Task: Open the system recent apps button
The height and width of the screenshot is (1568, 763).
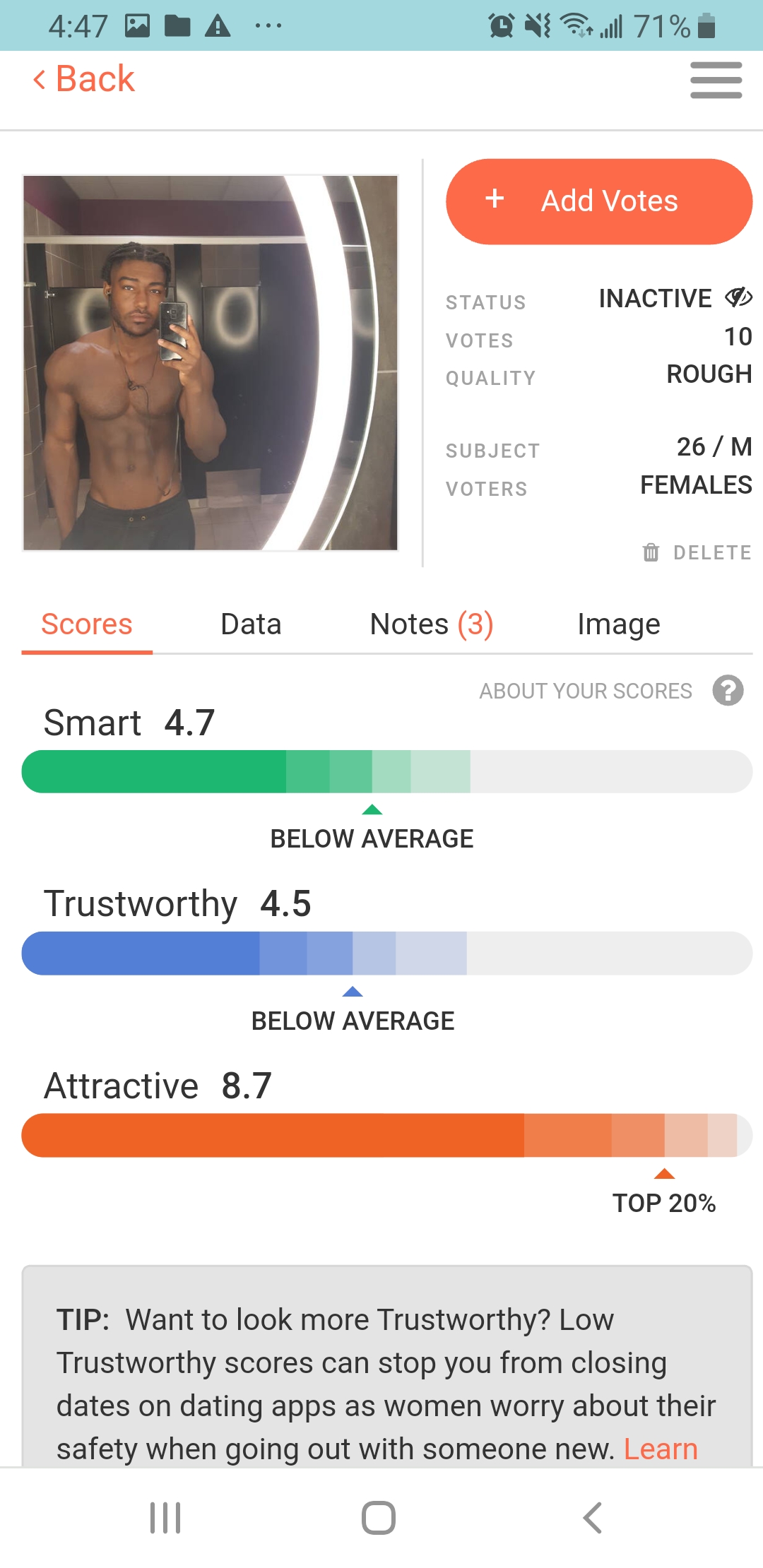Action: tap(165, 1517)
